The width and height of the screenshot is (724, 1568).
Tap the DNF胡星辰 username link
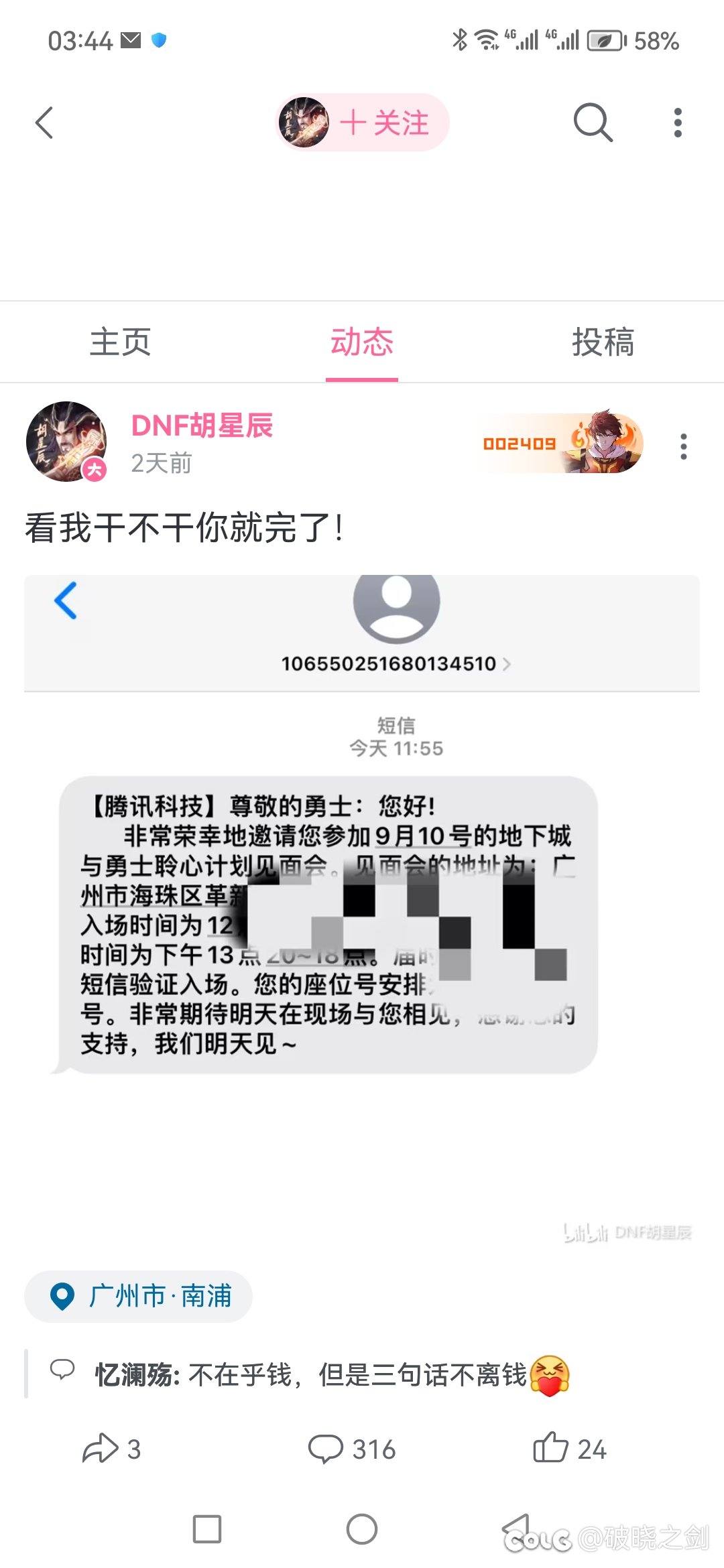point(202,426)
